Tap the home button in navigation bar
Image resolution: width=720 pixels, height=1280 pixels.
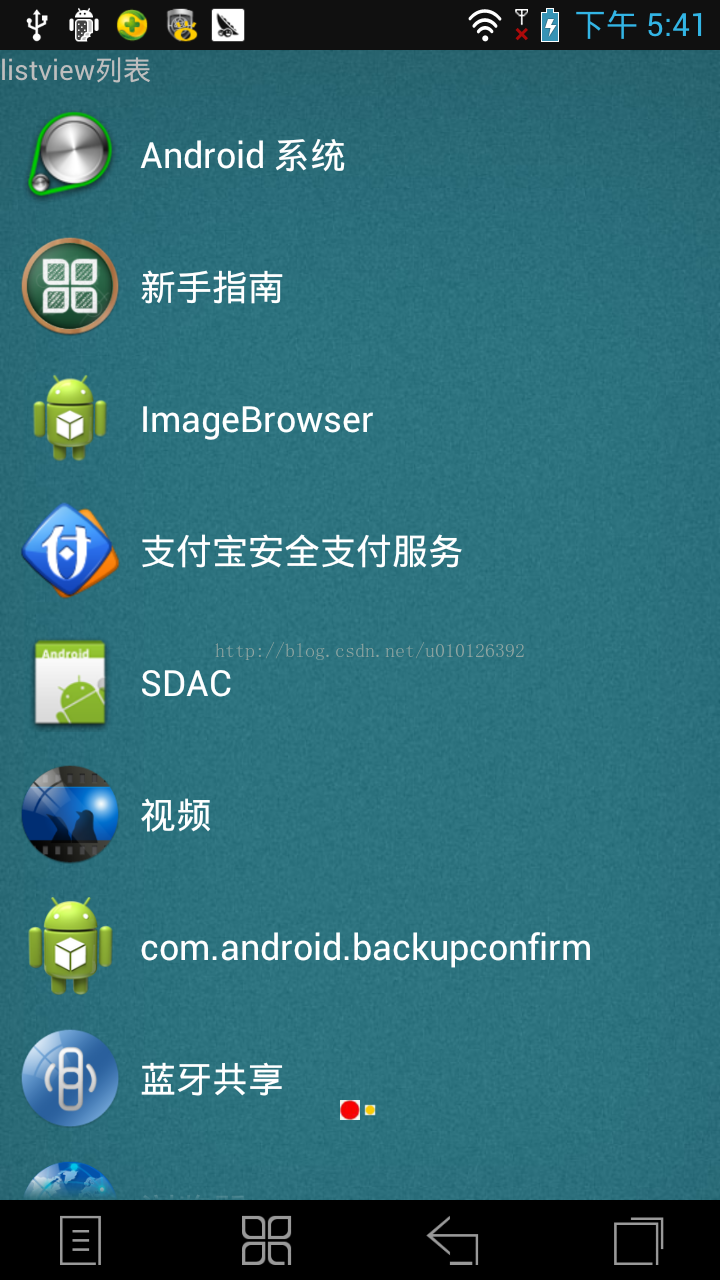pos(267,1241)
